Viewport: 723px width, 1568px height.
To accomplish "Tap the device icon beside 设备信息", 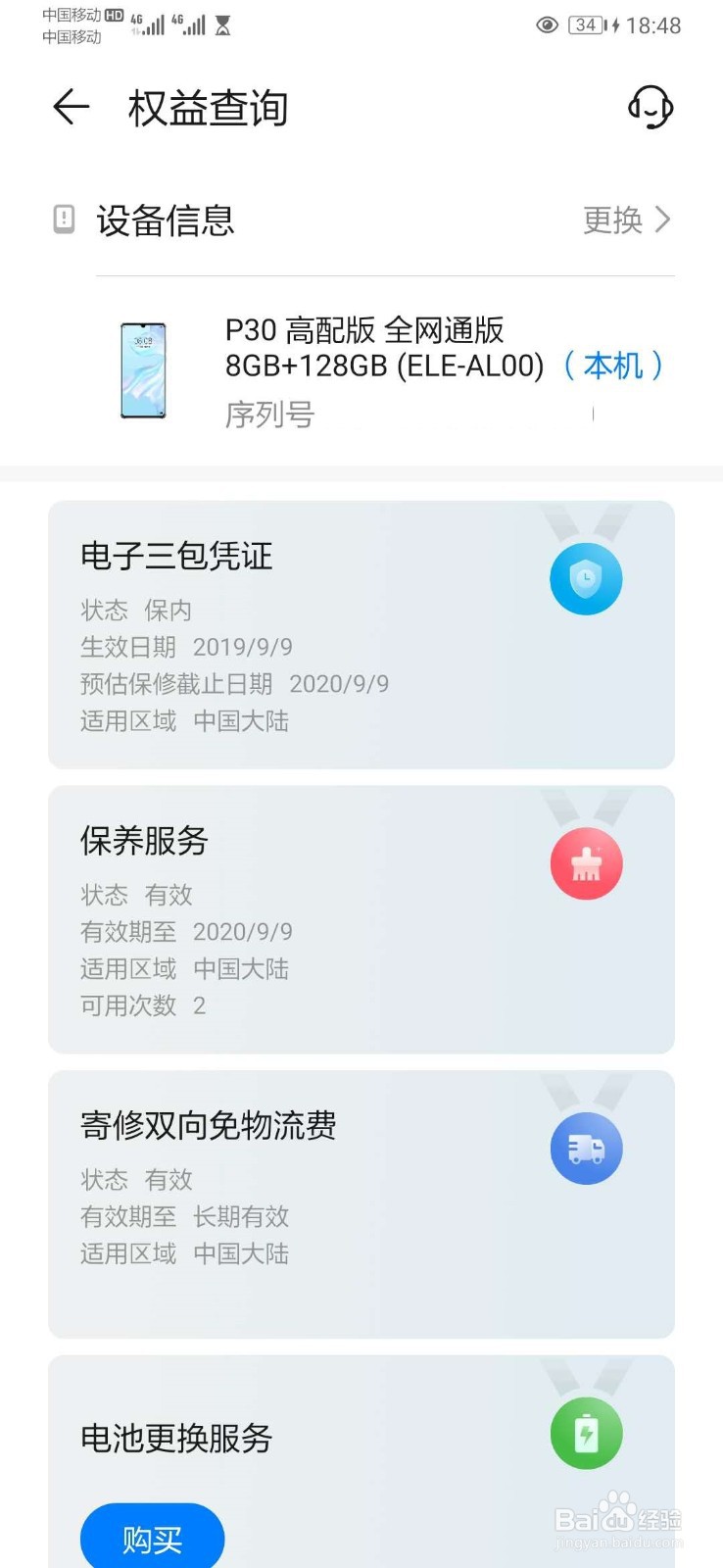I will pyautogui.click(x=65, y=220).
